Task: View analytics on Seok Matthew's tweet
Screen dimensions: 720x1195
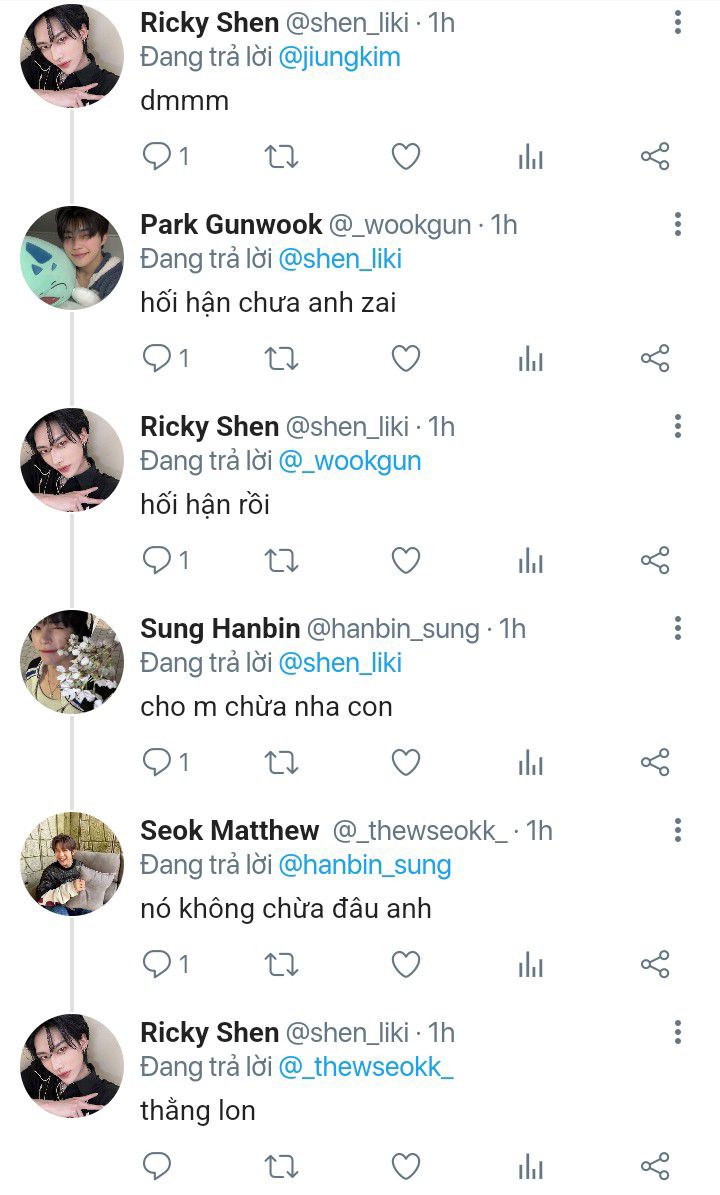Action: click(x=531, y=965)
